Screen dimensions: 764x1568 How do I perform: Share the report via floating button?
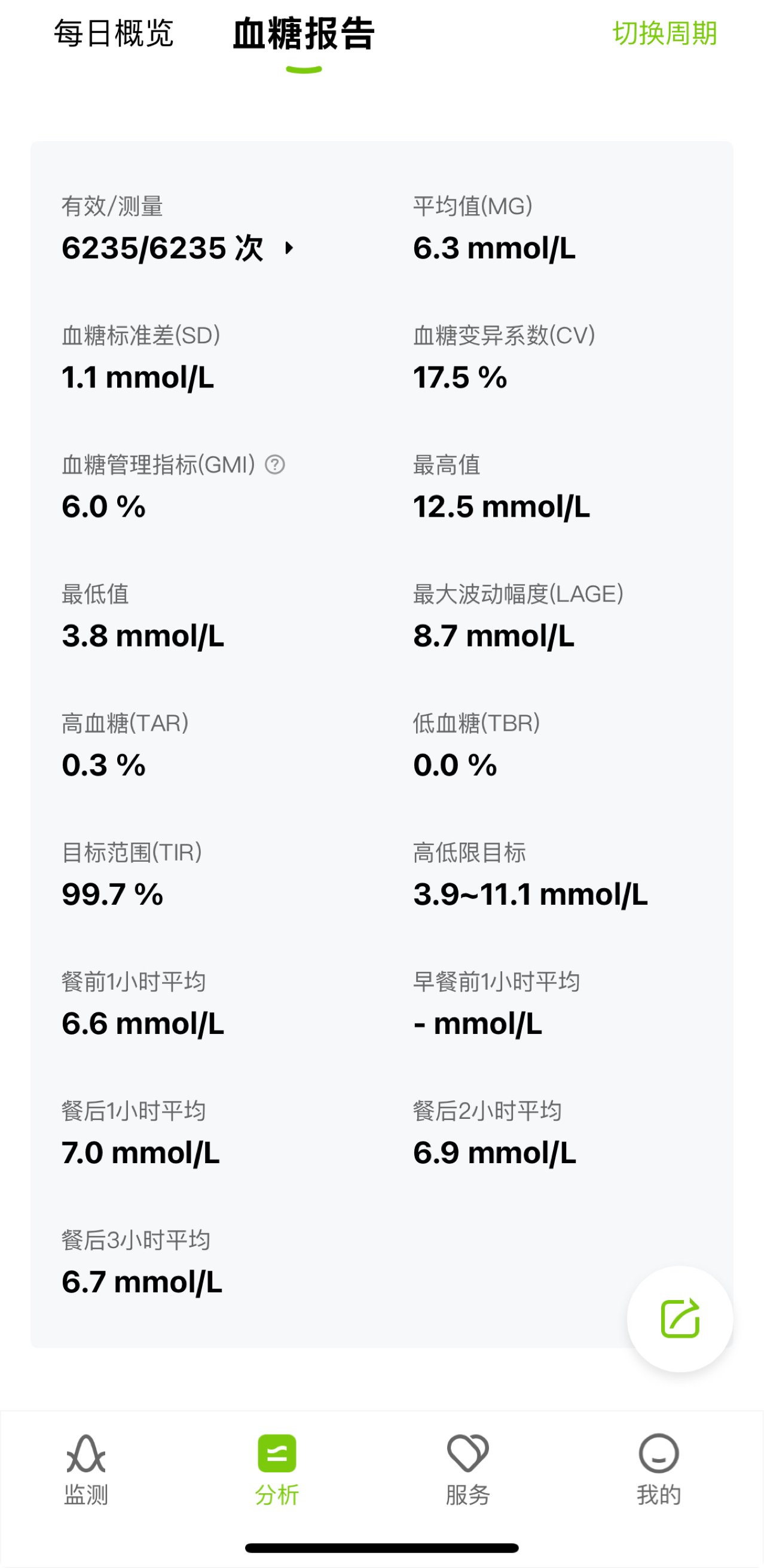[x=680, y=1319]
